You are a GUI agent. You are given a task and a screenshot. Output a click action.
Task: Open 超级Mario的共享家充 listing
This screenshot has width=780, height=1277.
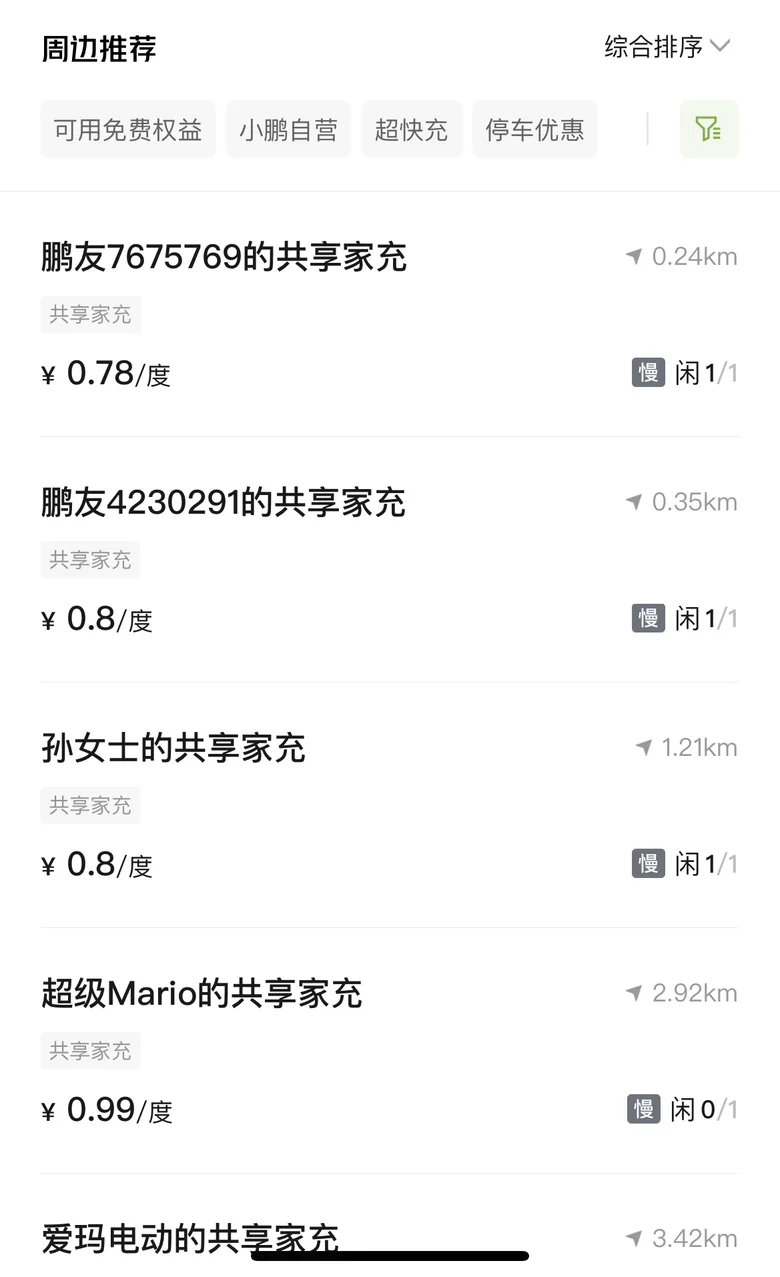(390, 1050)
